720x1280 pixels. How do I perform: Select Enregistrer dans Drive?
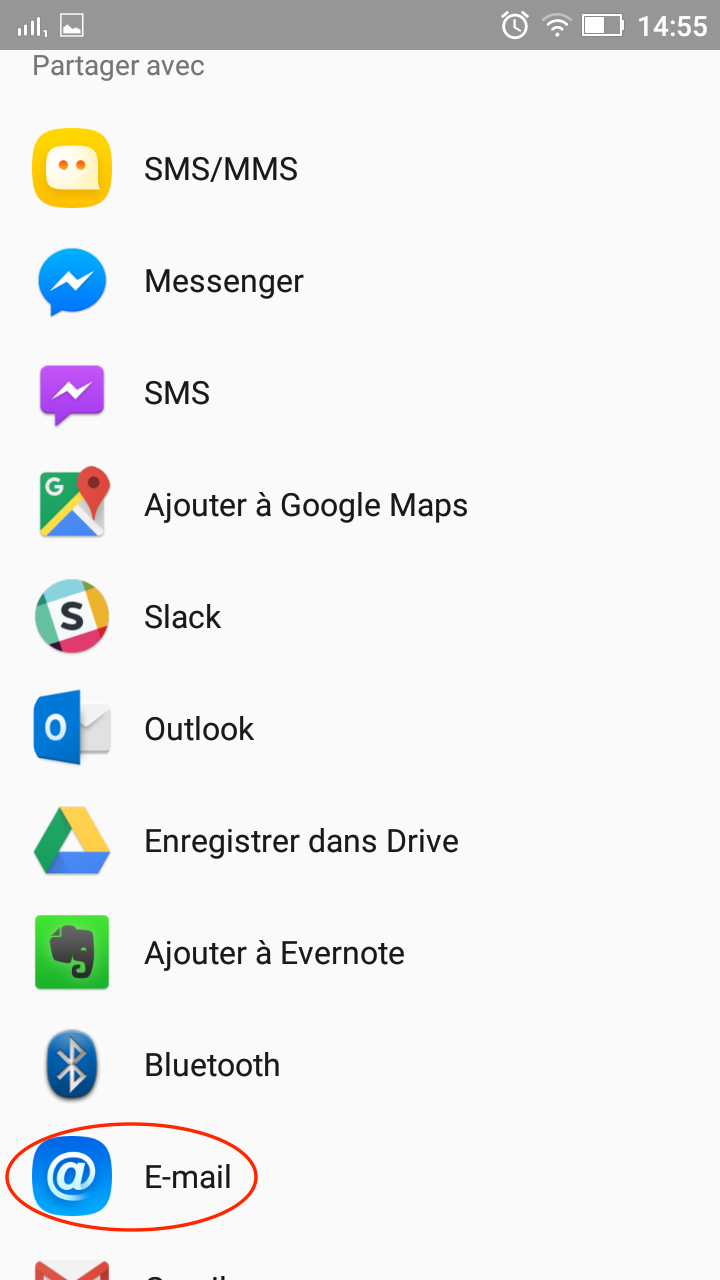click(x=301, y=841)
